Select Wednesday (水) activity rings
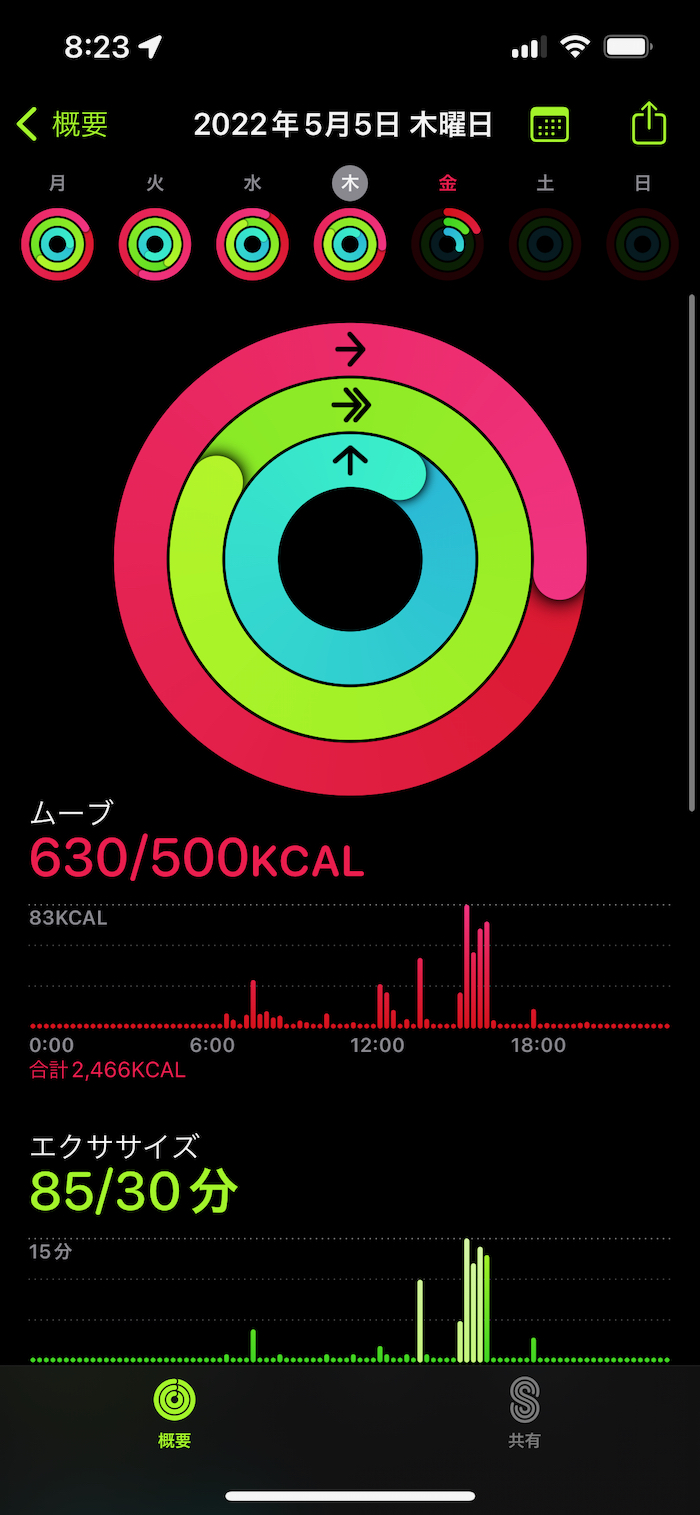Screen dimensions: 700x1515 click(253, 243)
